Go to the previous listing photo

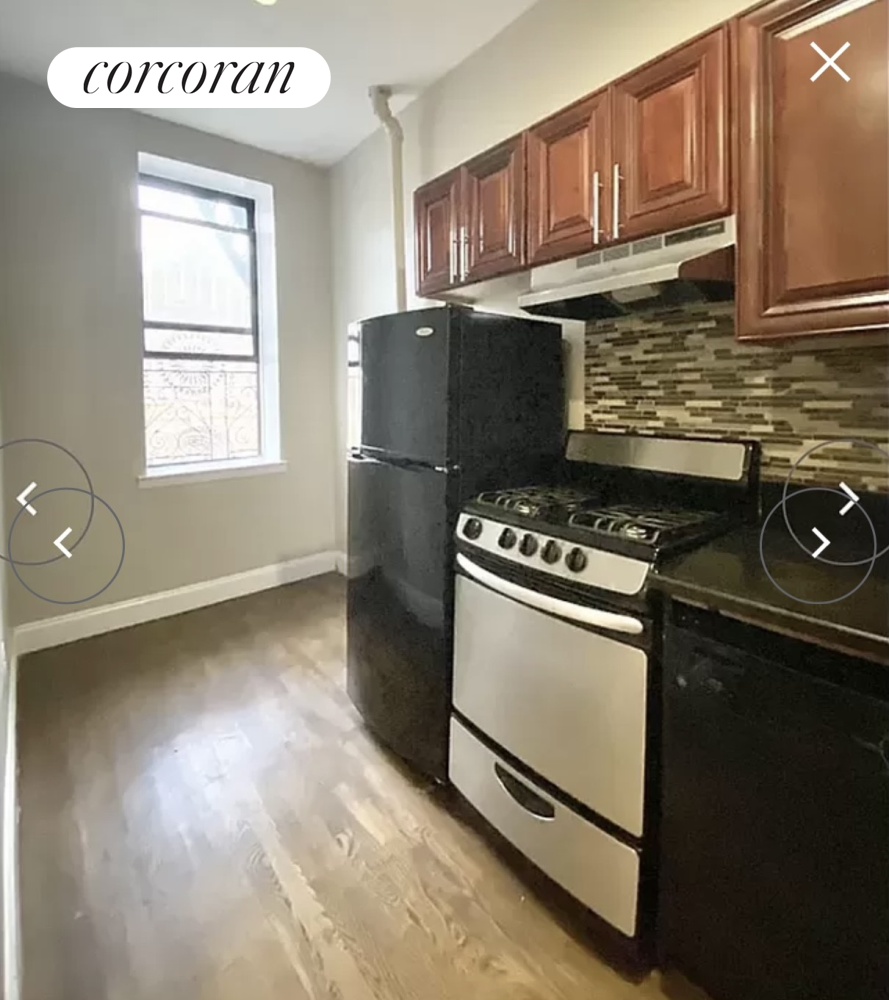(x=63, y=543)
